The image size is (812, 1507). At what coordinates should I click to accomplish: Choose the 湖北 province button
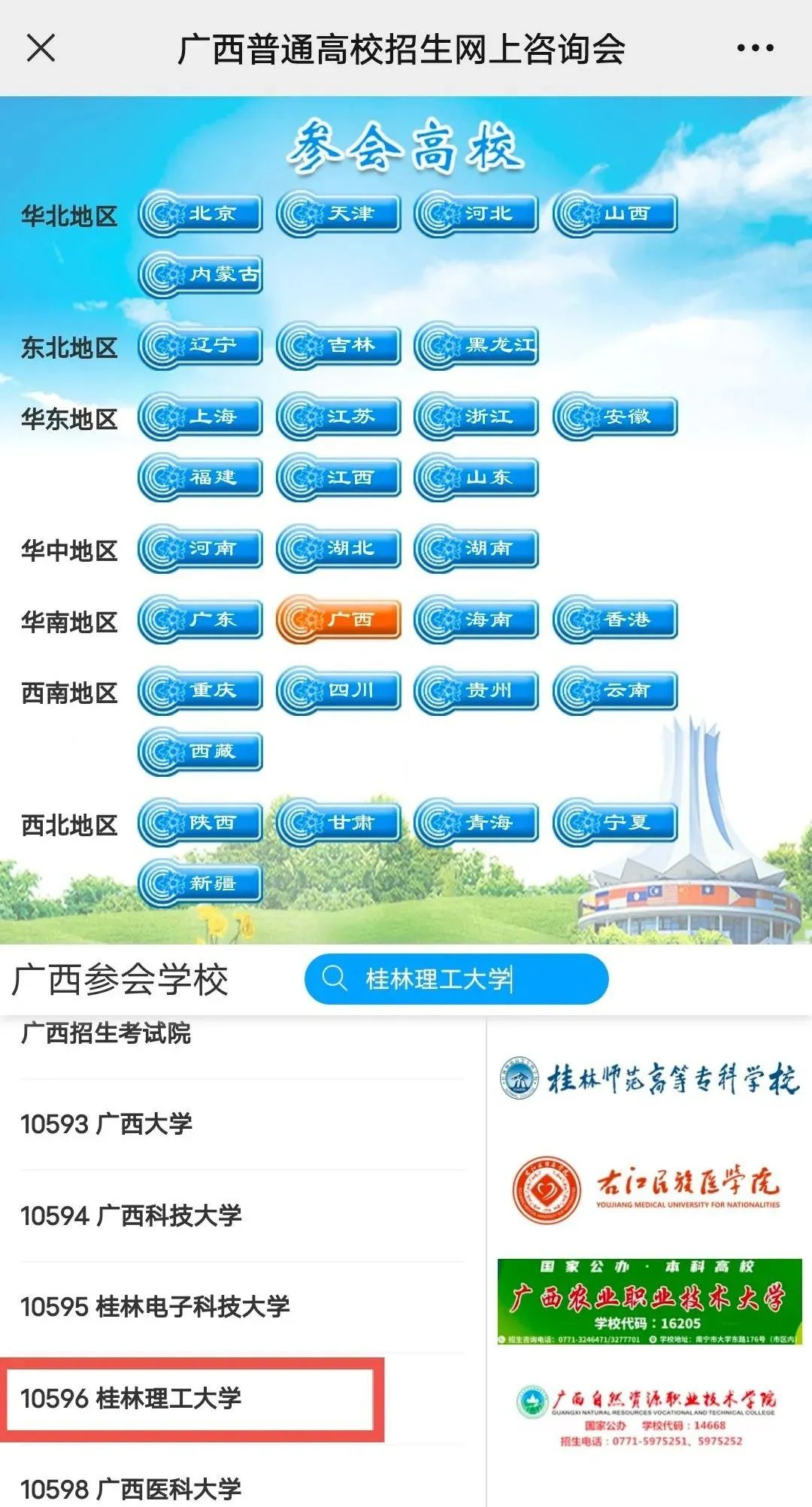pyautogui.click(x=338, y=548)
